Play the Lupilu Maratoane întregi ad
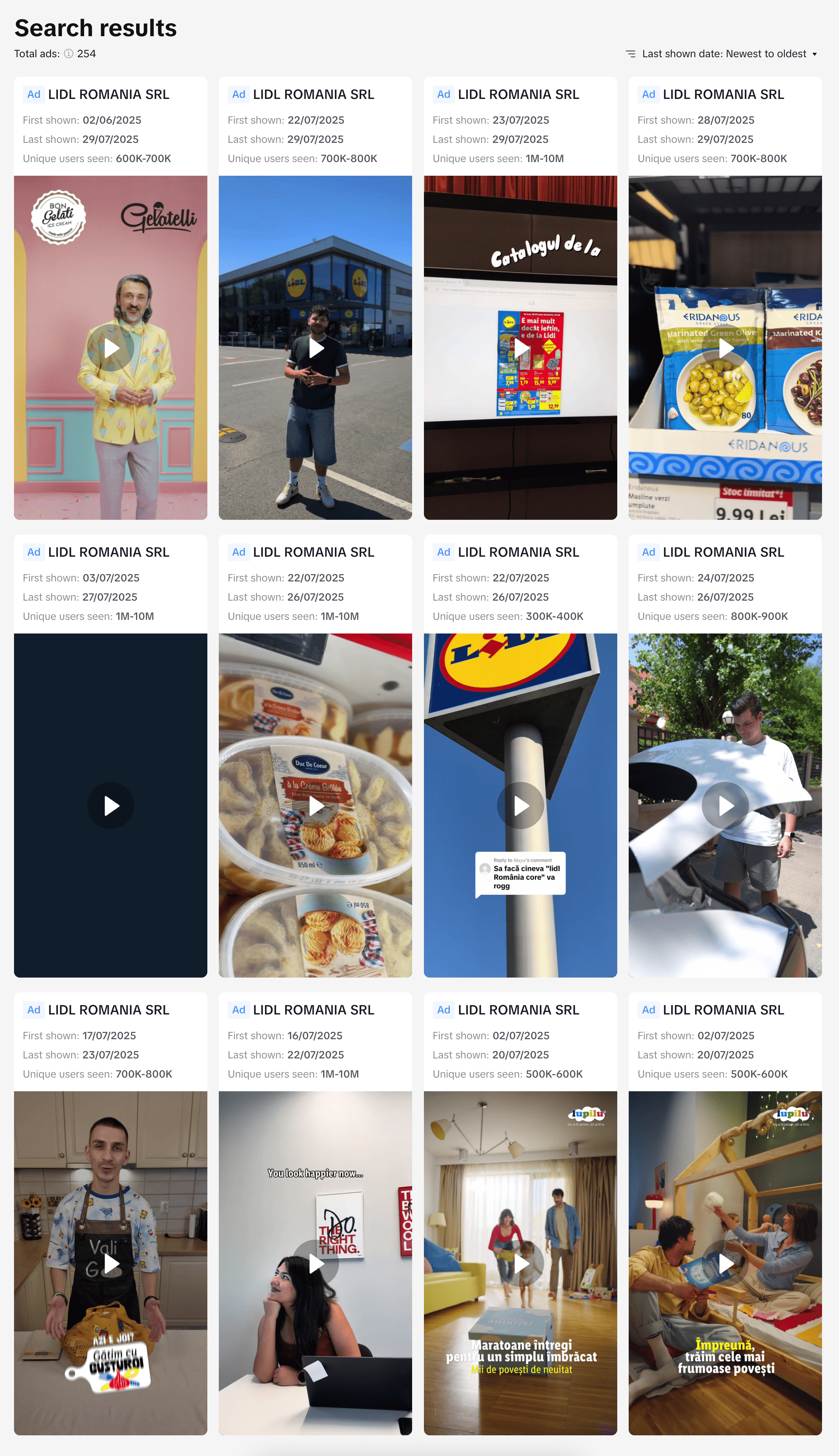 [x=520, y=1264]
